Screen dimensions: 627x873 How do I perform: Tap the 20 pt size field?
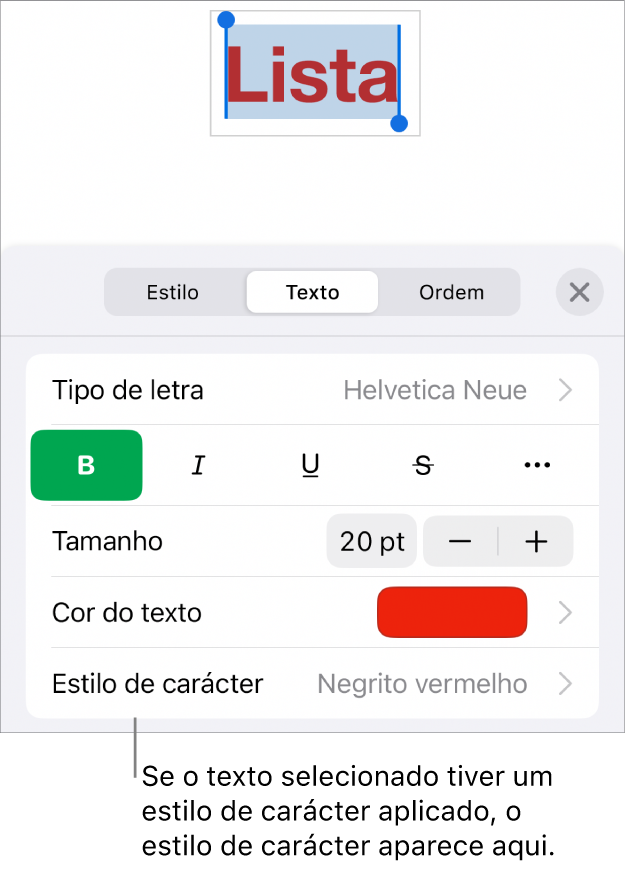point(372,542)
